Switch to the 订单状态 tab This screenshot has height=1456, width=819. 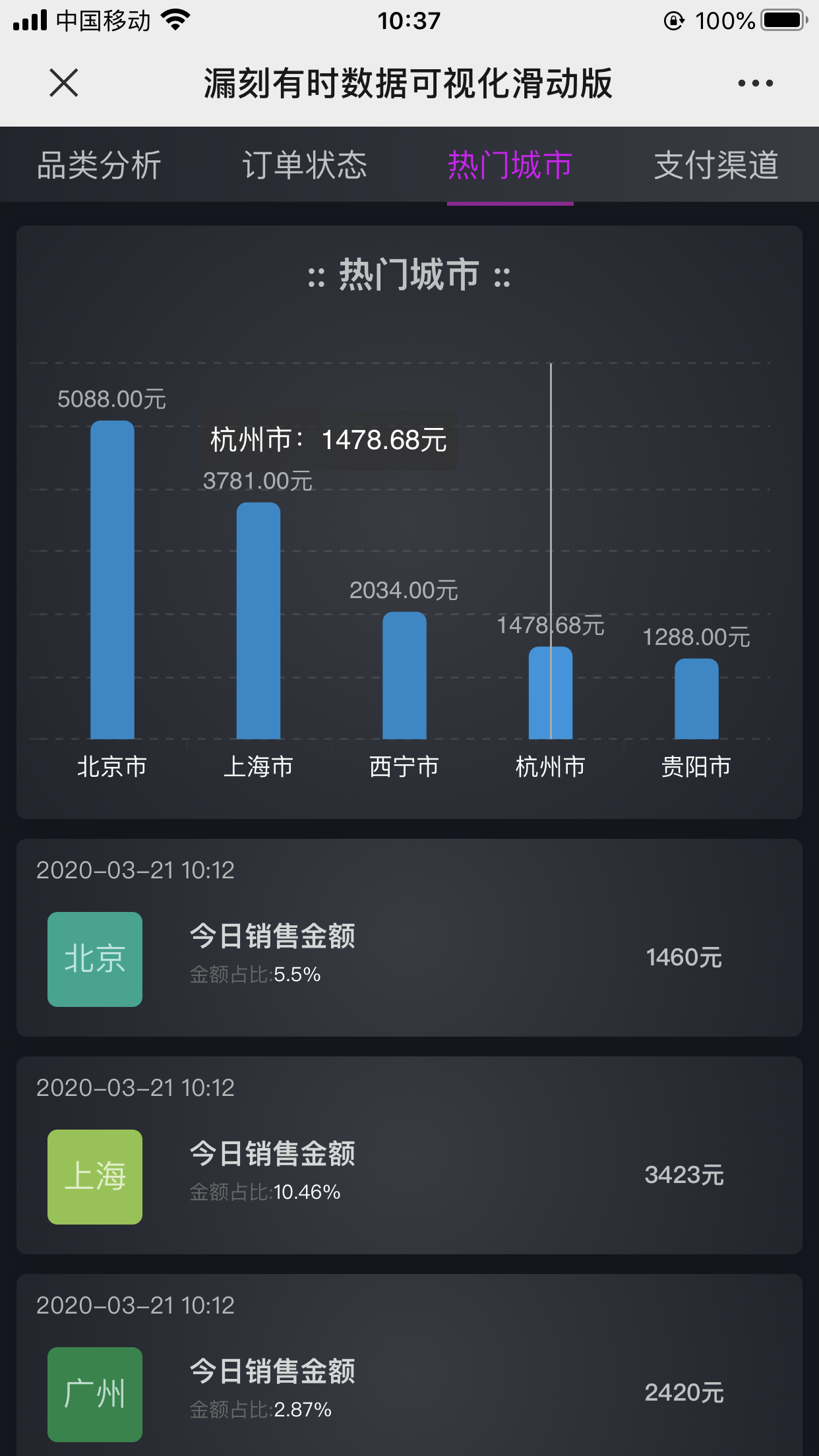(x=307, y=165)
